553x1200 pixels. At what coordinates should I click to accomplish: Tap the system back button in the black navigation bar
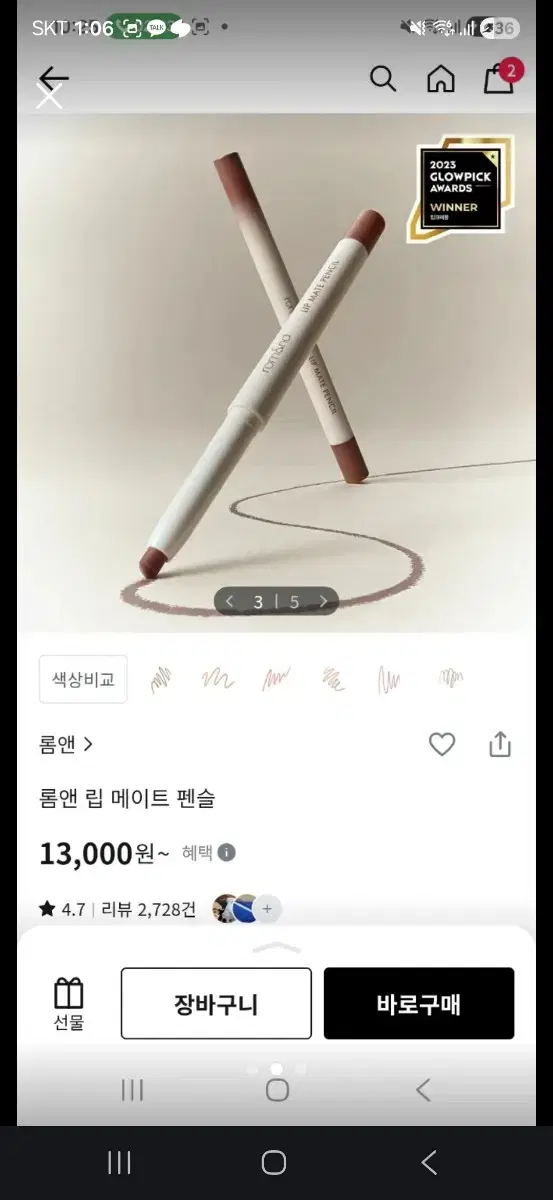pyautogui.click(x=429, y=1162)
